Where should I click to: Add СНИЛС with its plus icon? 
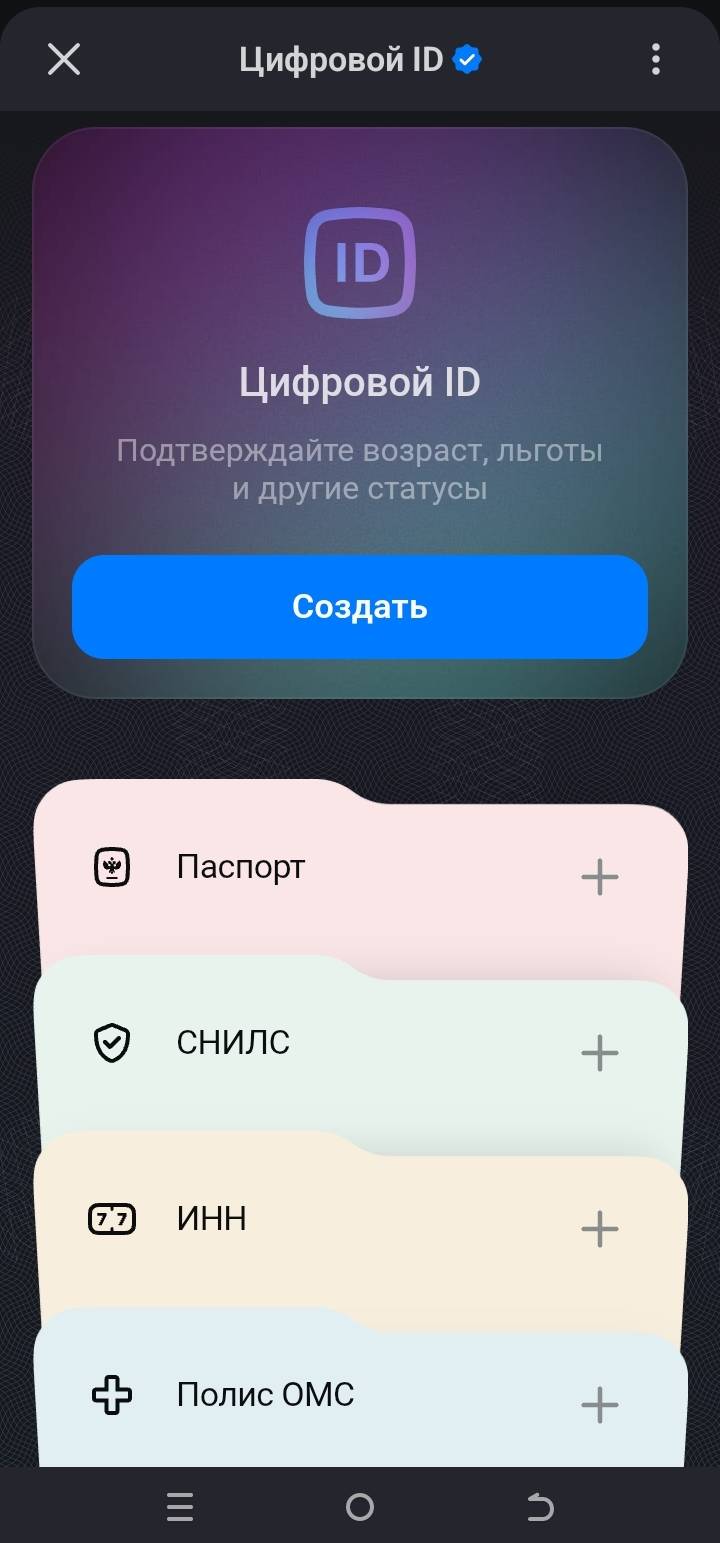(x=599, y=1053)
